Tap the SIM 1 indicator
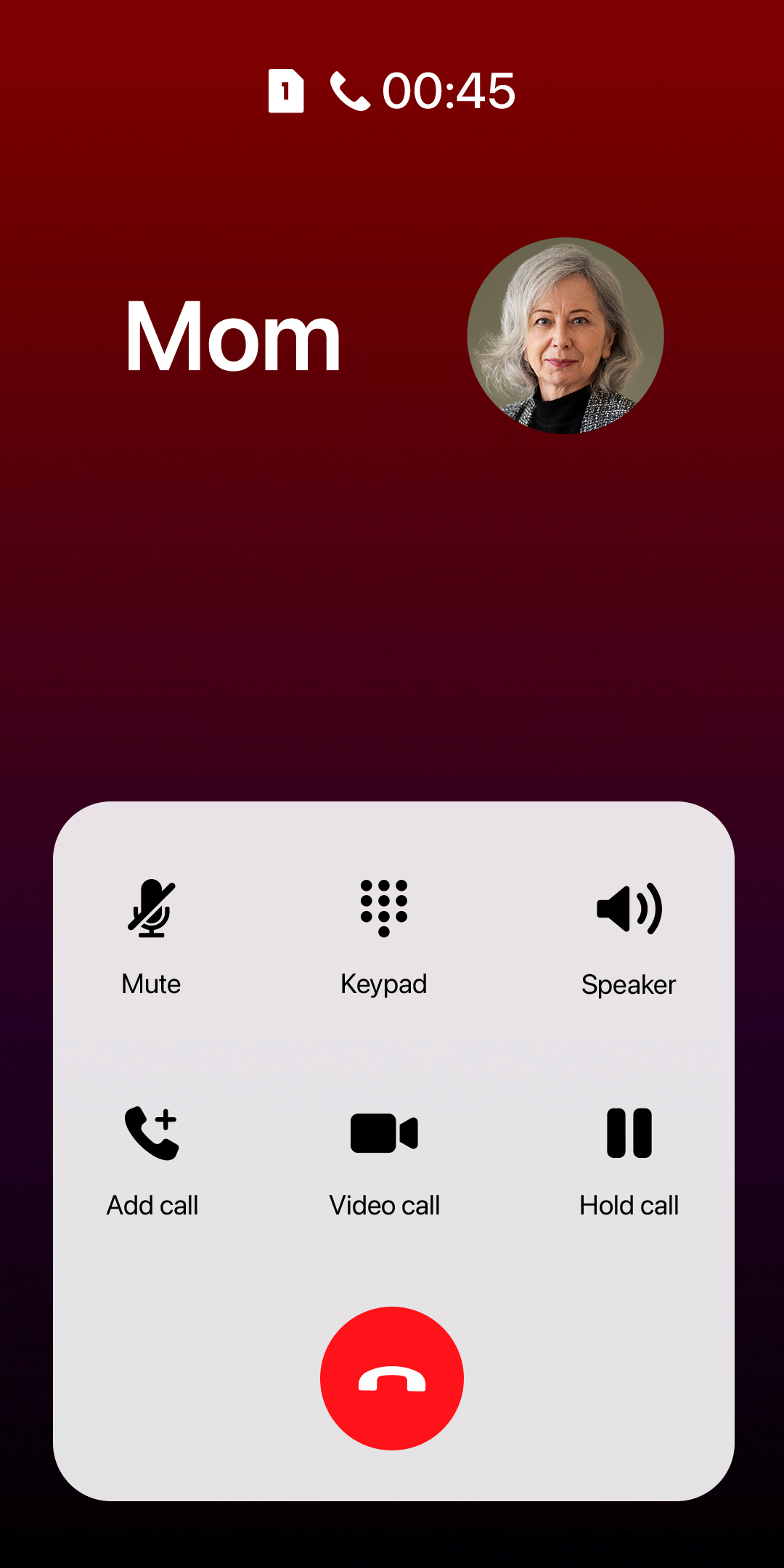The height and width of the screenshot is (1568, 784). [x=285, y=90]
